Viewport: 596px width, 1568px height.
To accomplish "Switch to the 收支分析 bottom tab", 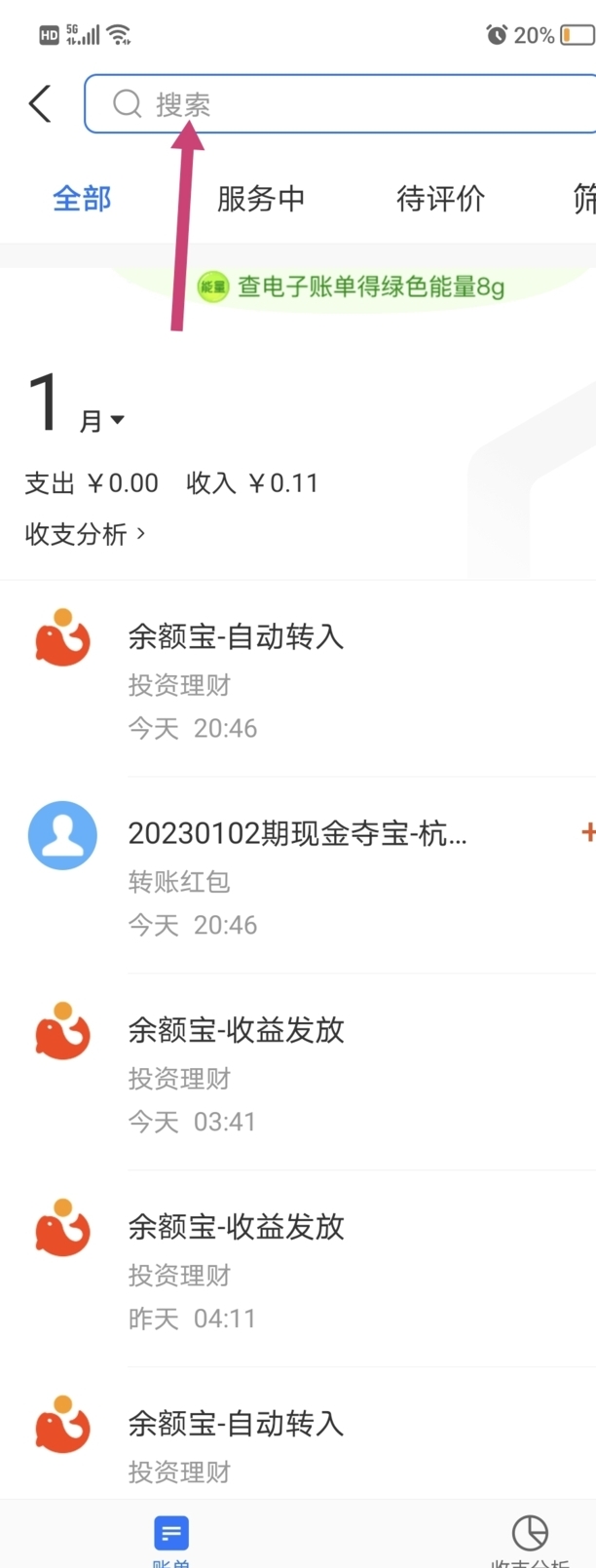I will click(x=531, y=1540).
